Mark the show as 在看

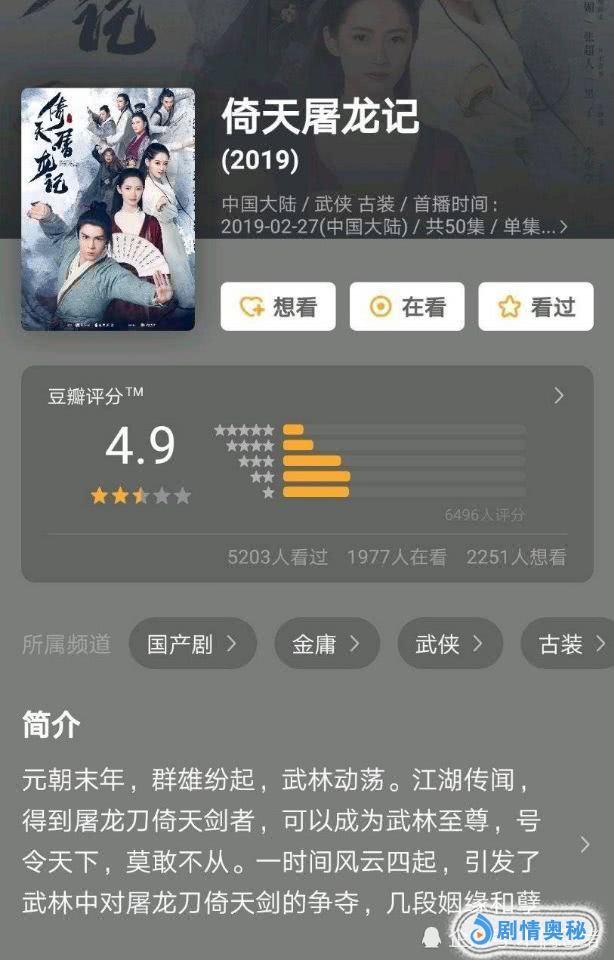point(407,307)
